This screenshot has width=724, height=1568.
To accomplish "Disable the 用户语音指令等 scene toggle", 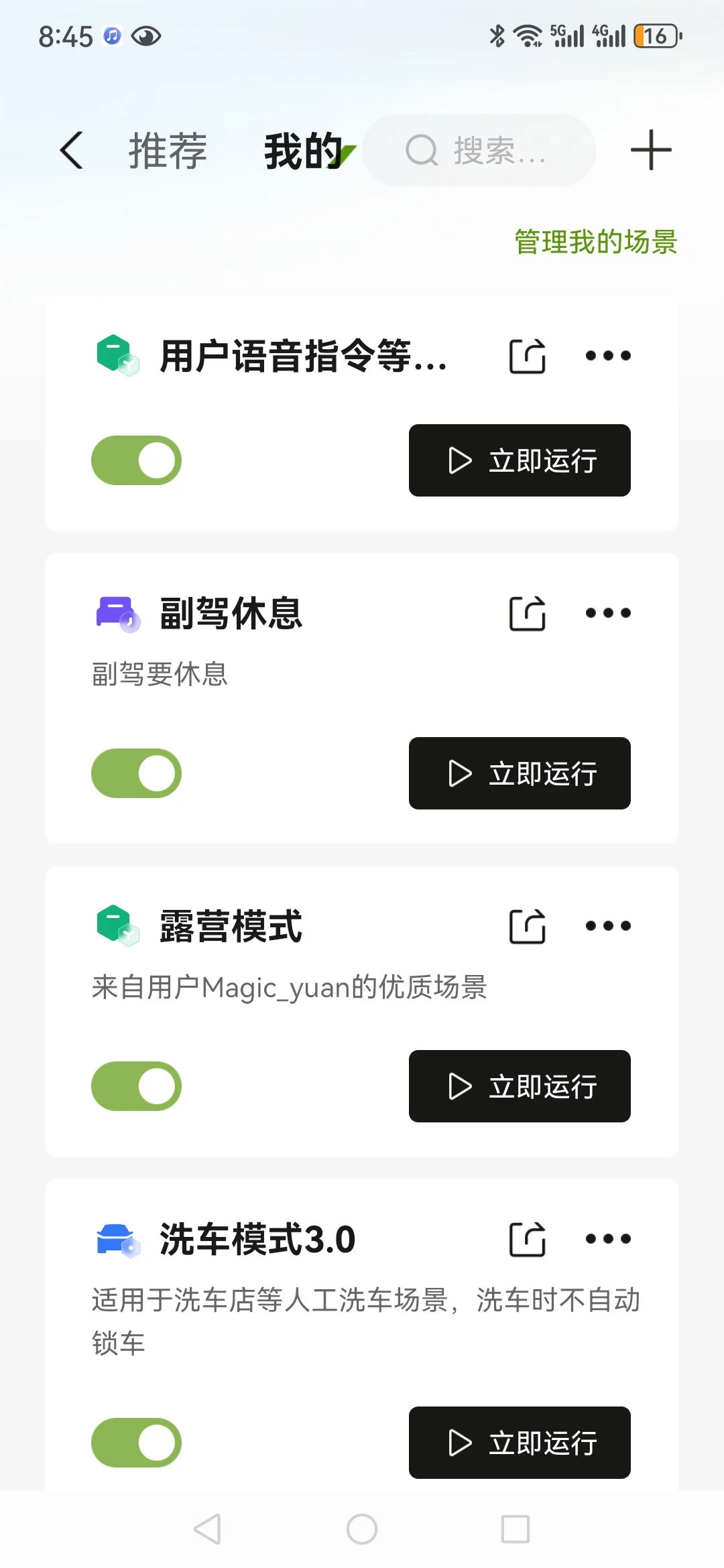I will 137,460.
